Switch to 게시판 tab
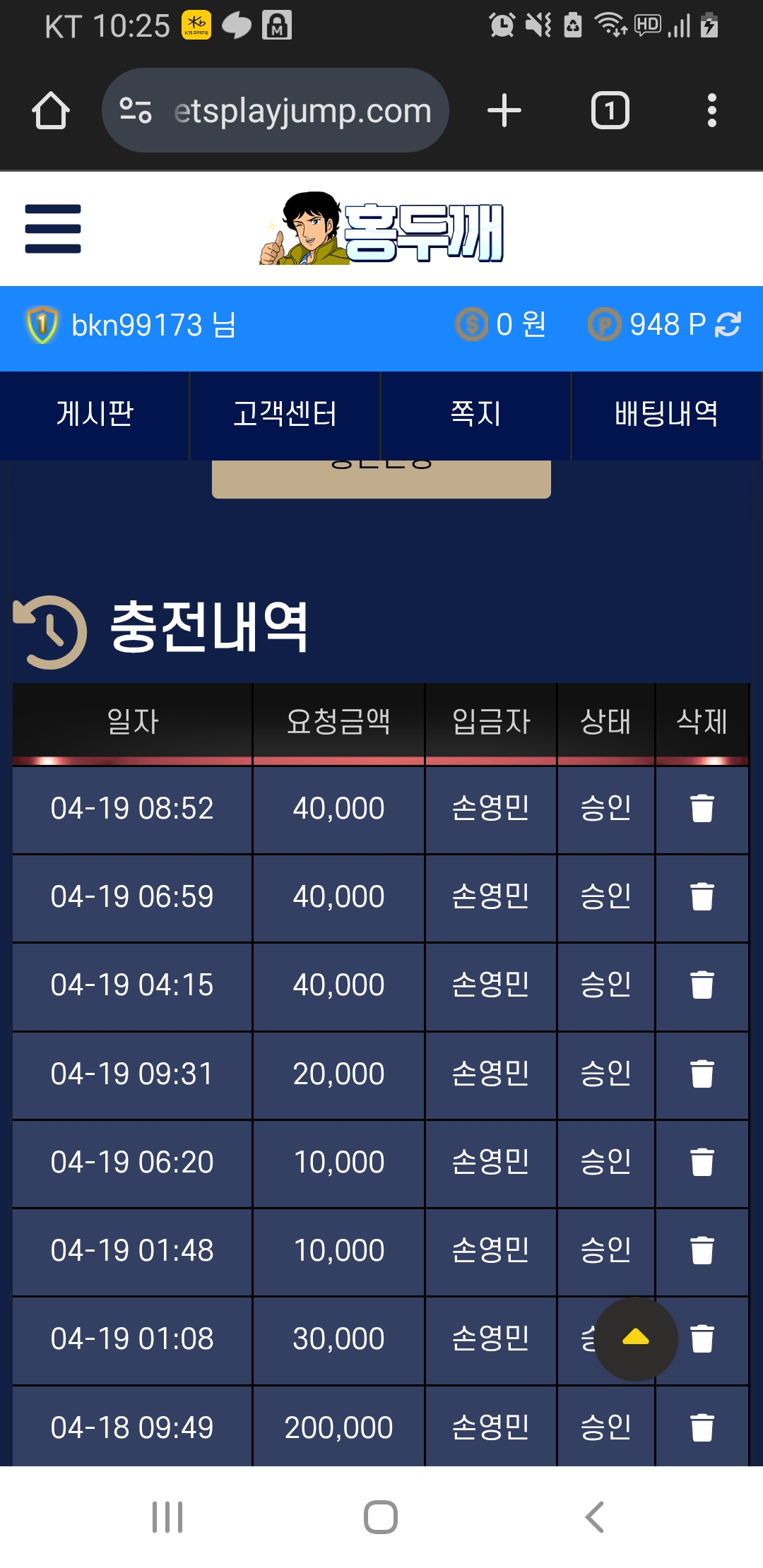 pos(95,414)
